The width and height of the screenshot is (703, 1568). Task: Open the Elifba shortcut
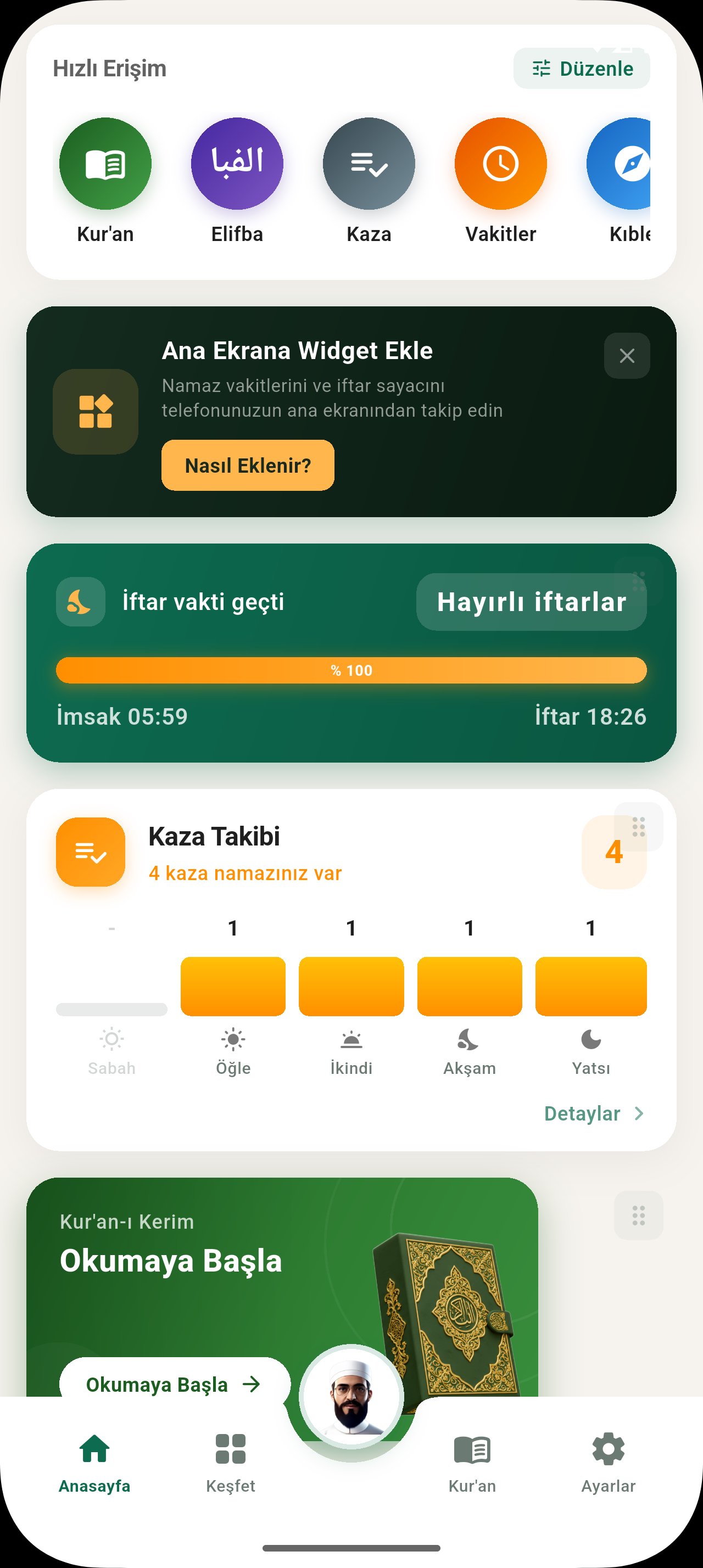point(237,164)
